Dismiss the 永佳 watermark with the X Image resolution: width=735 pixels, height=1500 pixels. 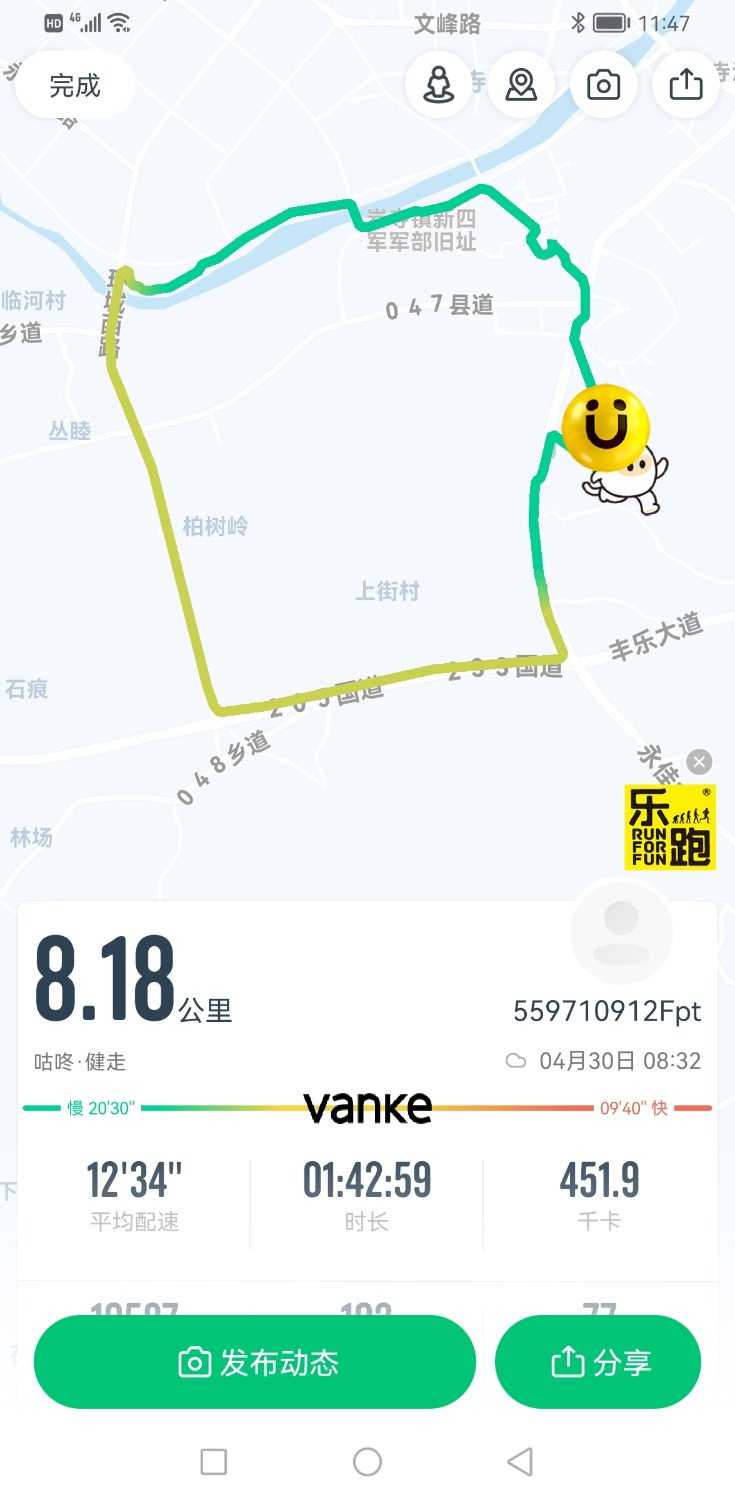click(x=699, y=762)
